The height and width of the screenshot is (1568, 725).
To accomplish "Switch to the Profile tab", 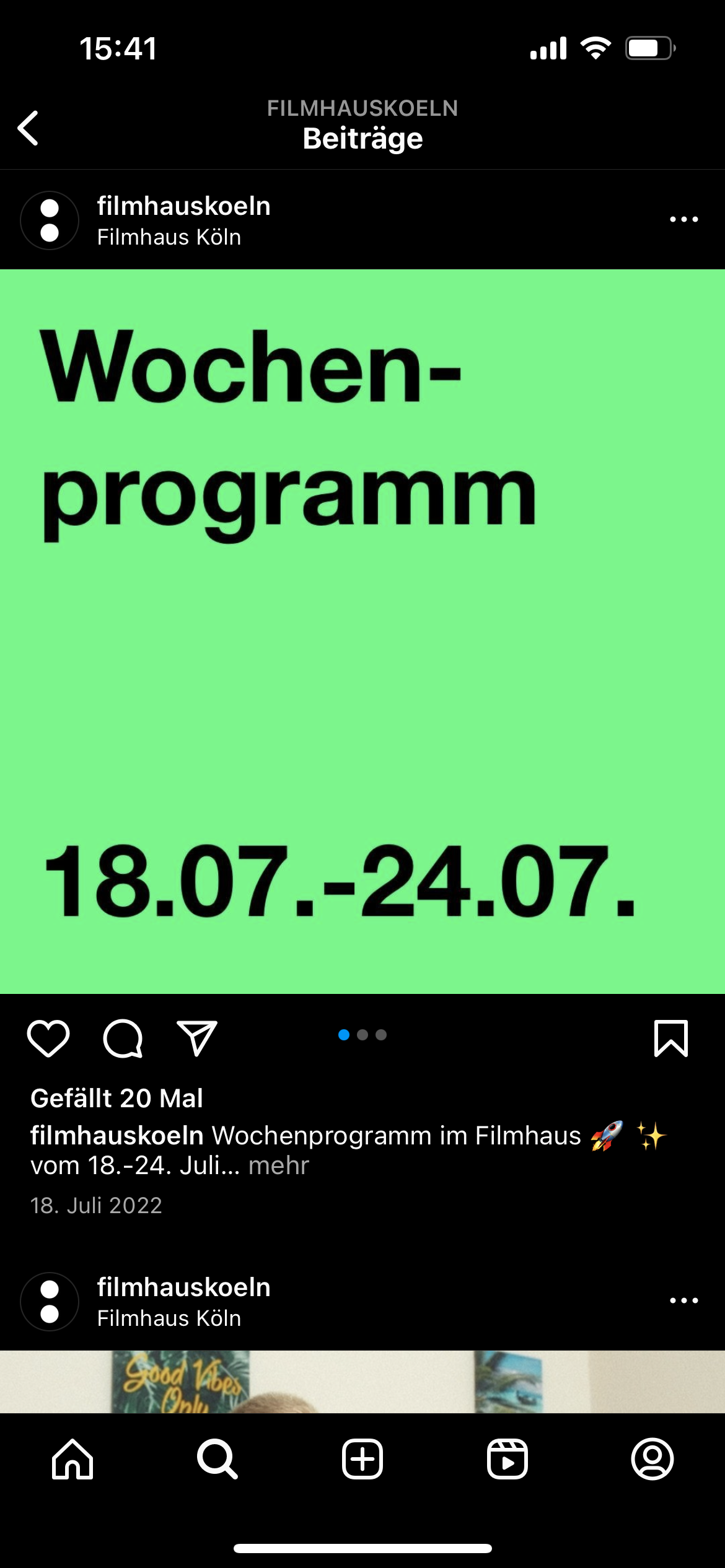I will [x=652, y=1459].
